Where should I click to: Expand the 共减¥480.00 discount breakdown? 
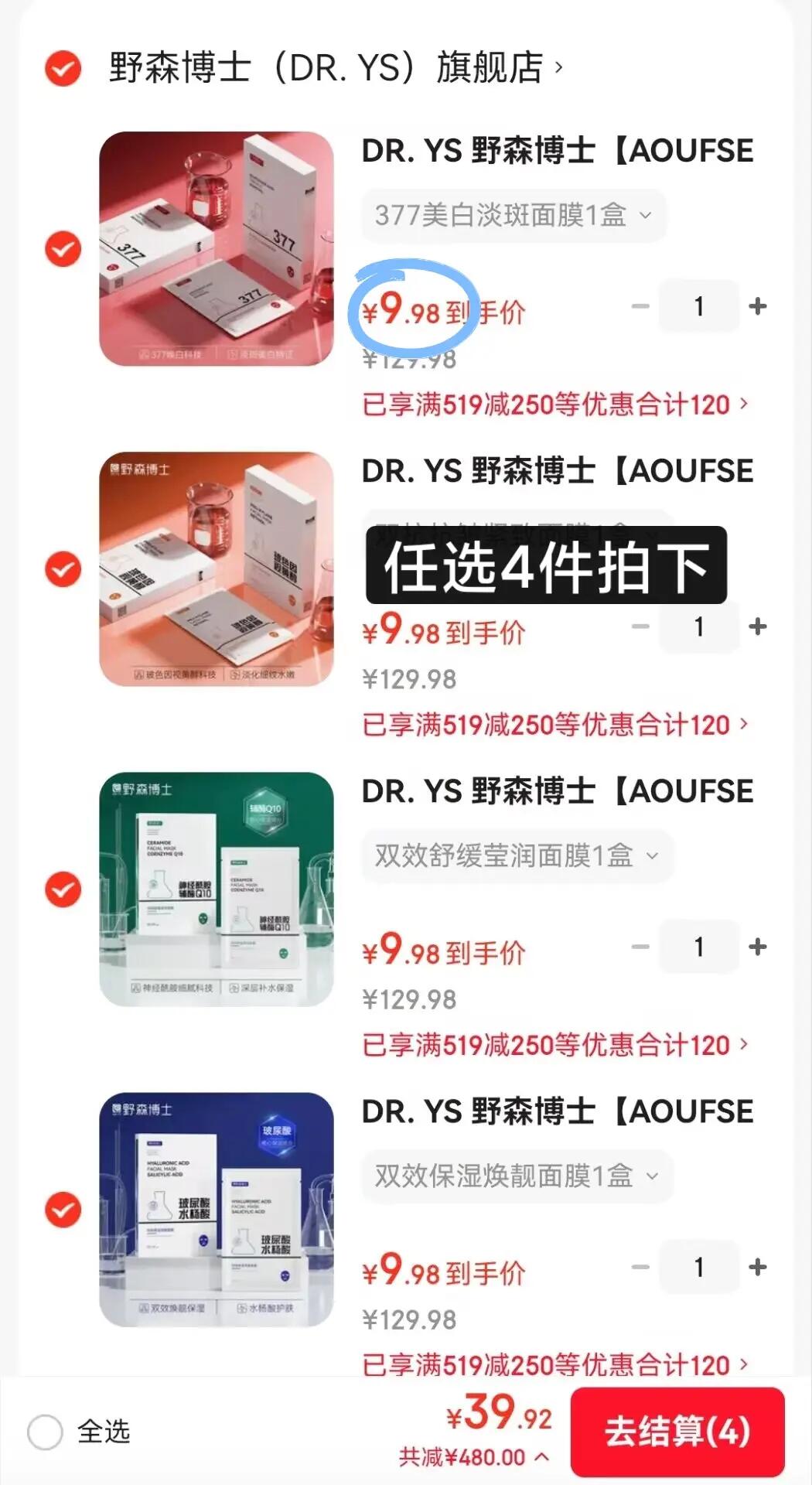coord(473,1458)
